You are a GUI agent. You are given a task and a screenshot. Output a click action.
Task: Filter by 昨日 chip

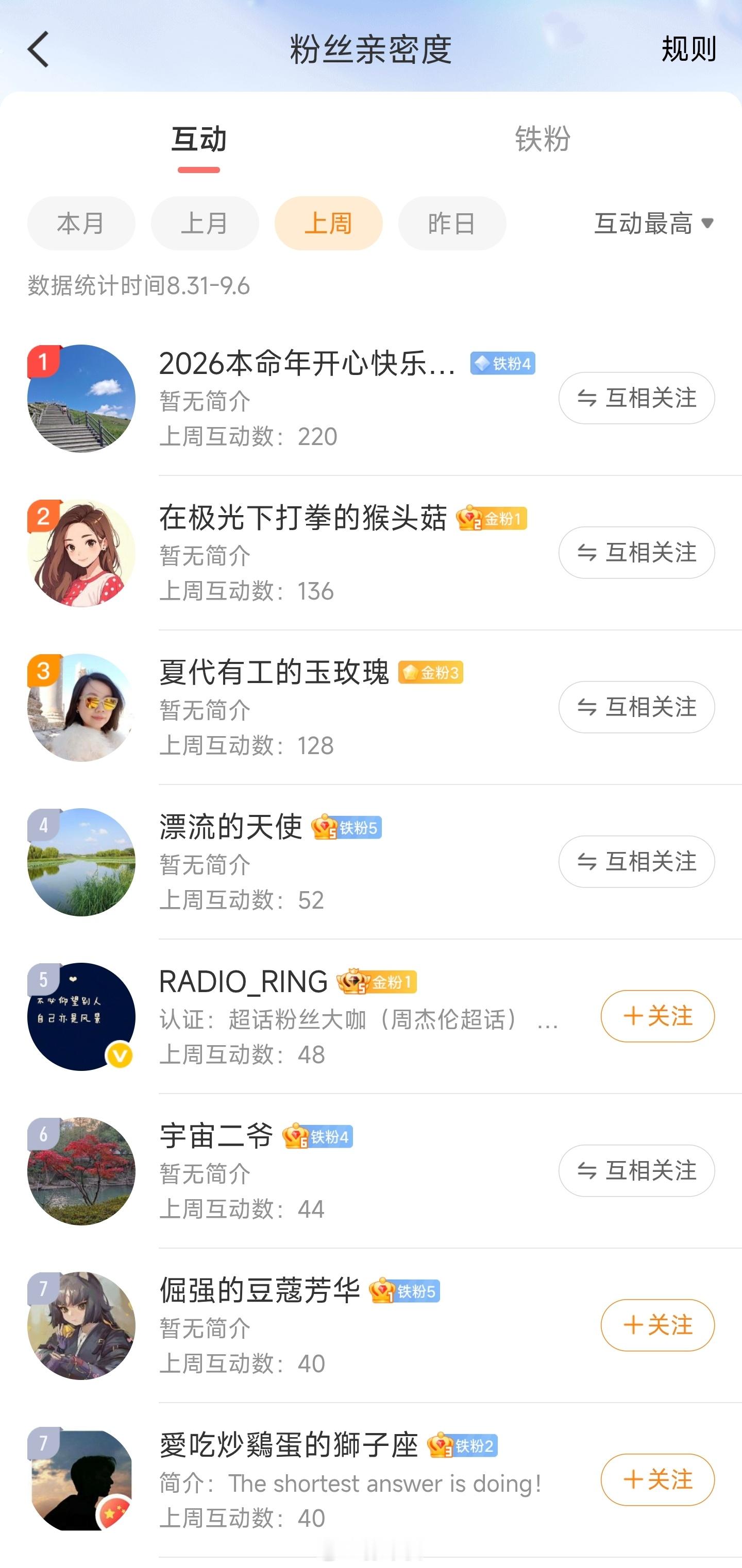(452, 224)
